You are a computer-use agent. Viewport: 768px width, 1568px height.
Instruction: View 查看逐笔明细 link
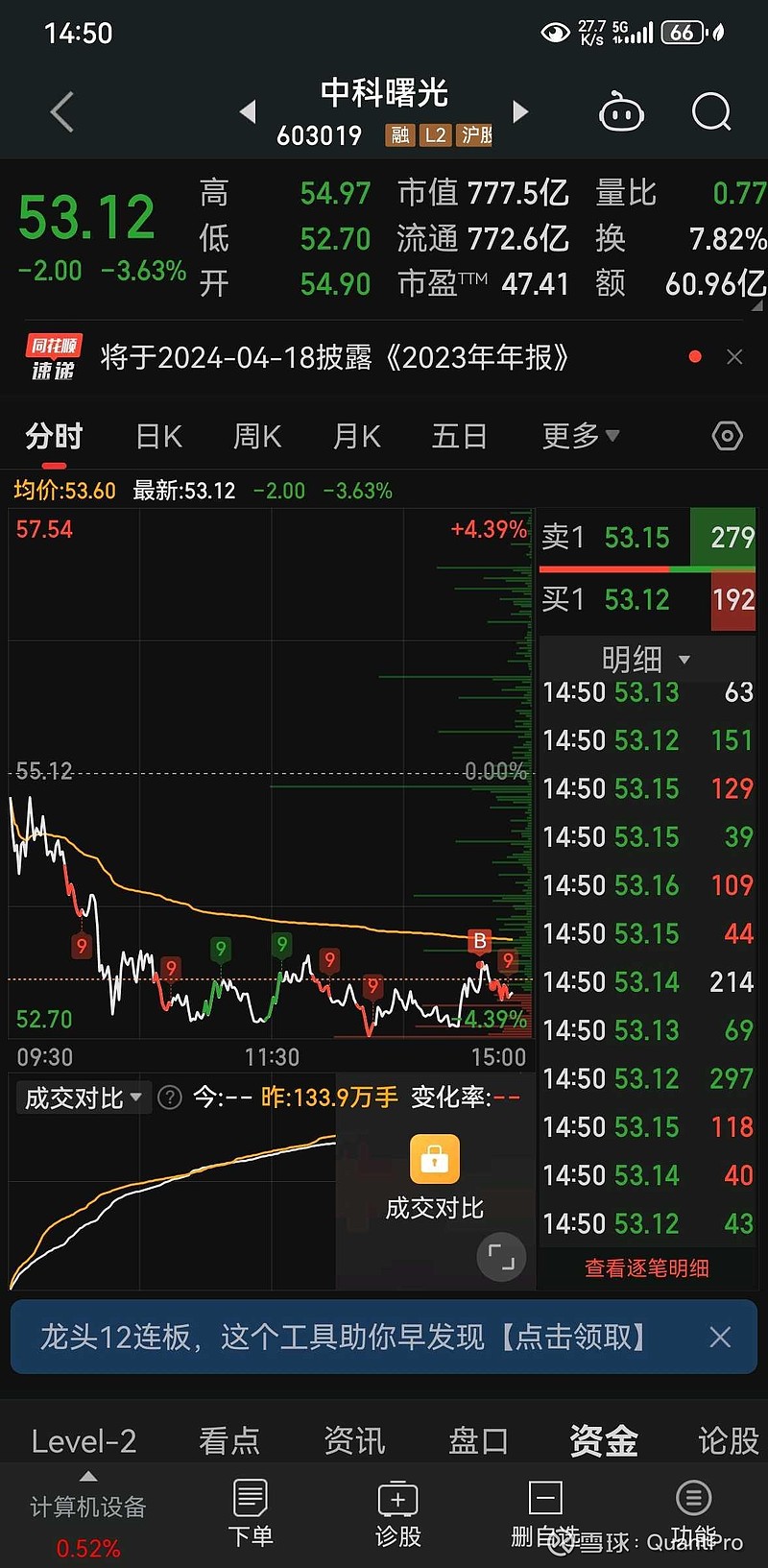tap(647, 1268)
